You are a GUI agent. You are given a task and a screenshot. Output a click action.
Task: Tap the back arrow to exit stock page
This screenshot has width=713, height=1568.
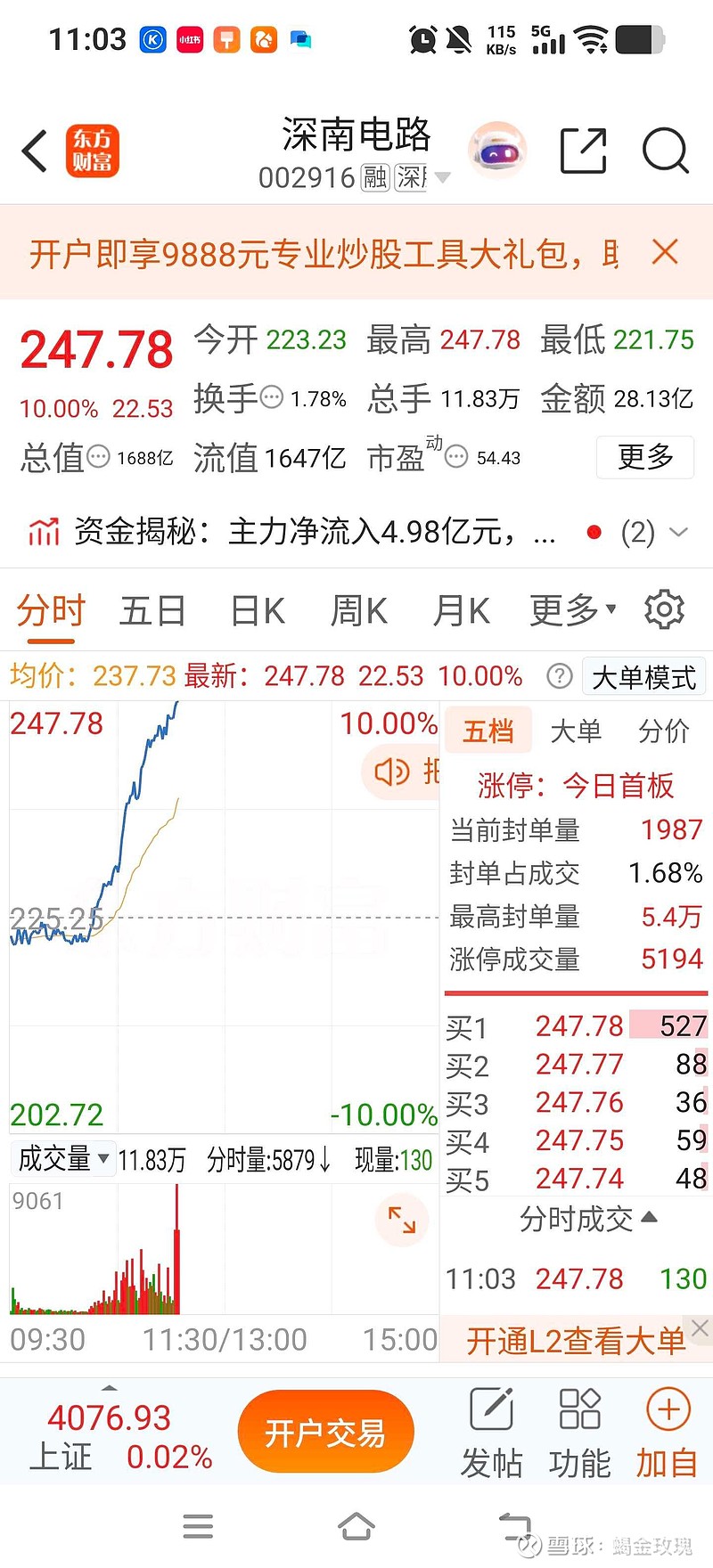coord(34,151)
